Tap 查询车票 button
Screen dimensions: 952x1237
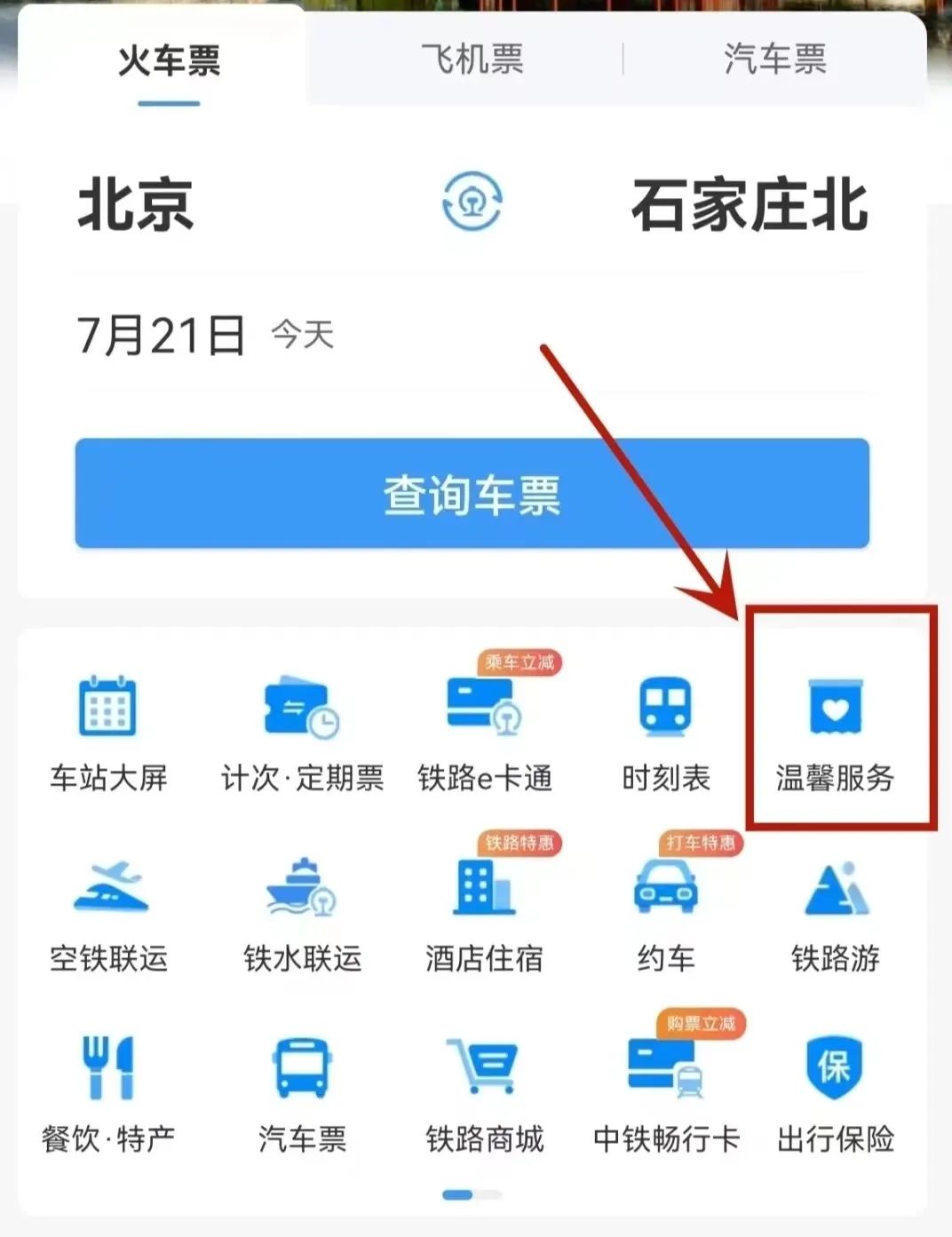472,494
